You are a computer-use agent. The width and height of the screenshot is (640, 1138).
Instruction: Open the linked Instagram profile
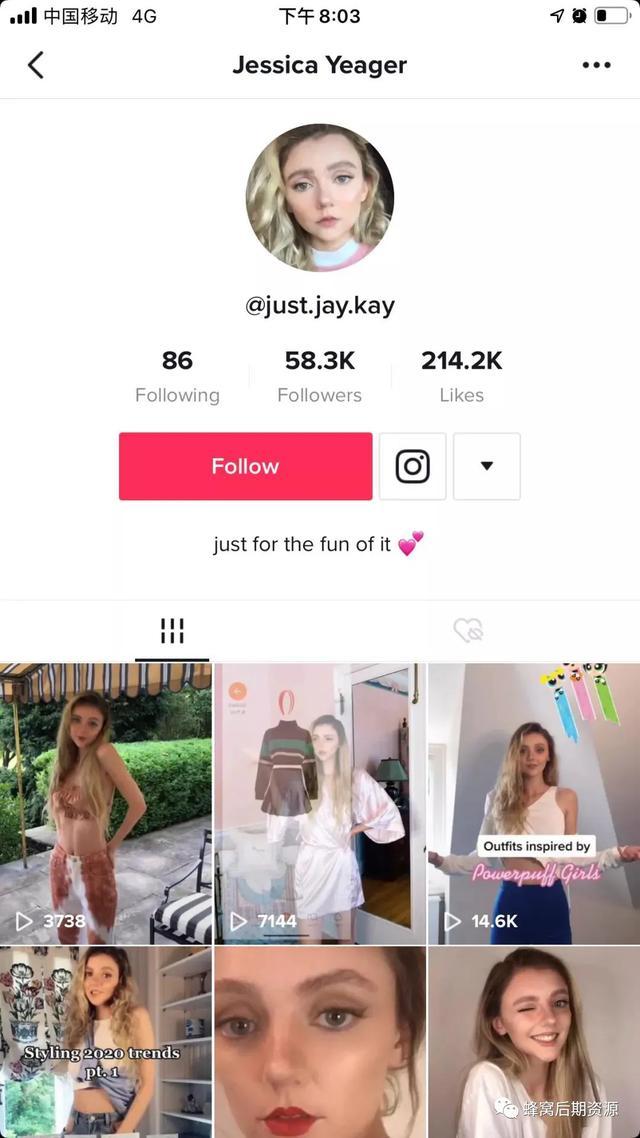(412, 466)
